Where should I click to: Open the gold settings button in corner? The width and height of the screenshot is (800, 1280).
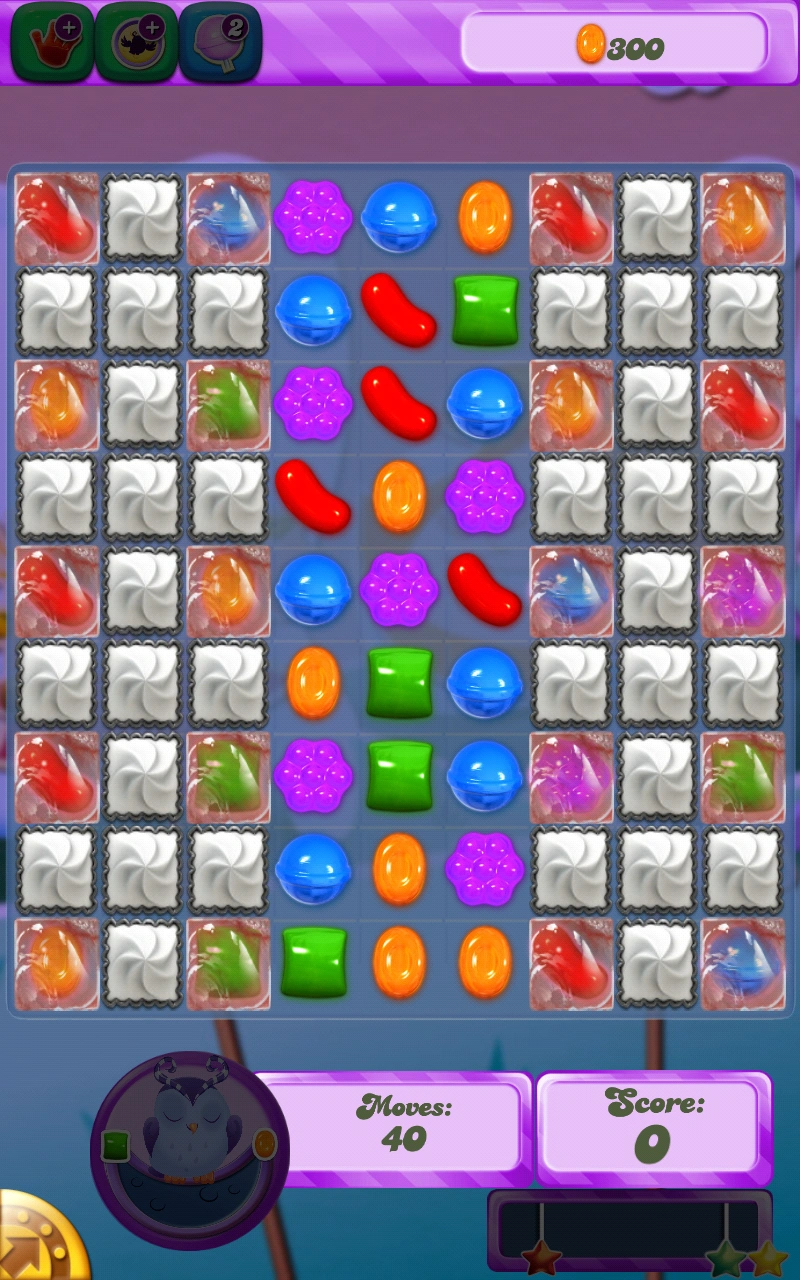40,1238
